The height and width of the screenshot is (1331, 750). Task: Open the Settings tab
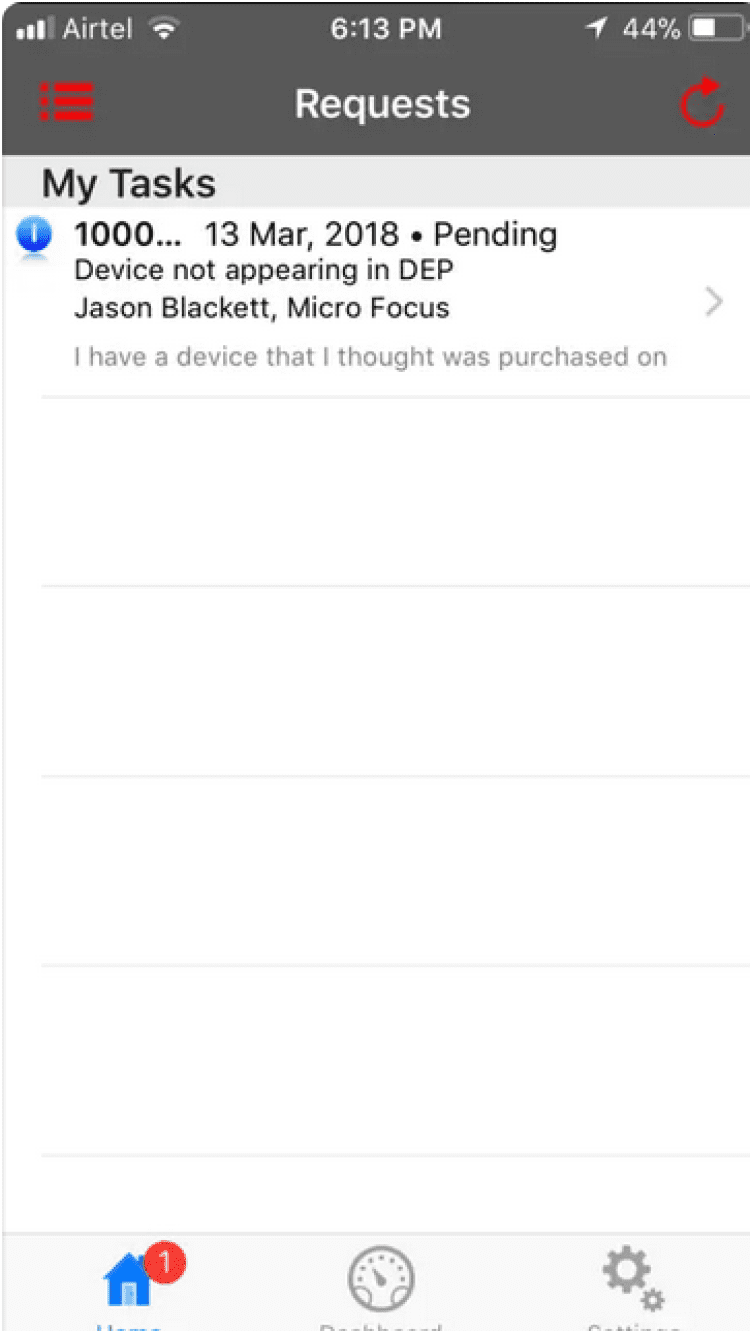pyautogui.click(x=632, y=1284)
